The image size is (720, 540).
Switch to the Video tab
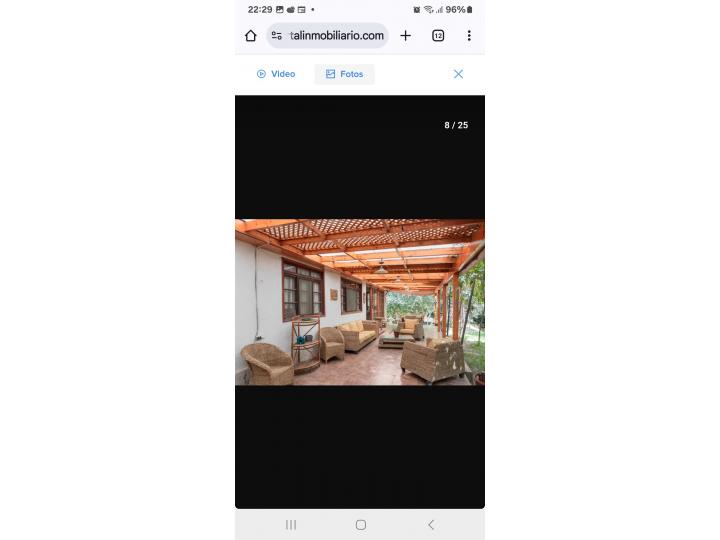coord(276,74)
